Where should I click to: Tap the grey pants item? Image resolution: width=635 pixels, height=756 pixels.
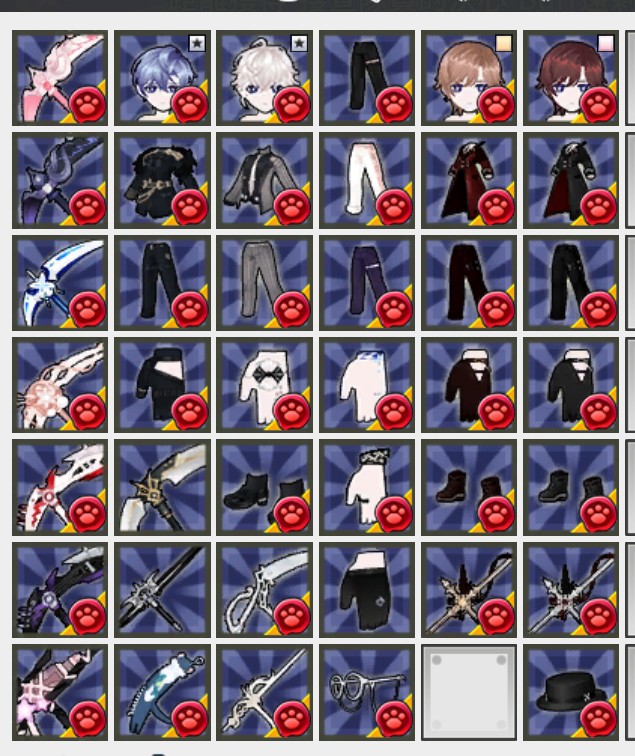pyautogui.click(x=264, y=283)
